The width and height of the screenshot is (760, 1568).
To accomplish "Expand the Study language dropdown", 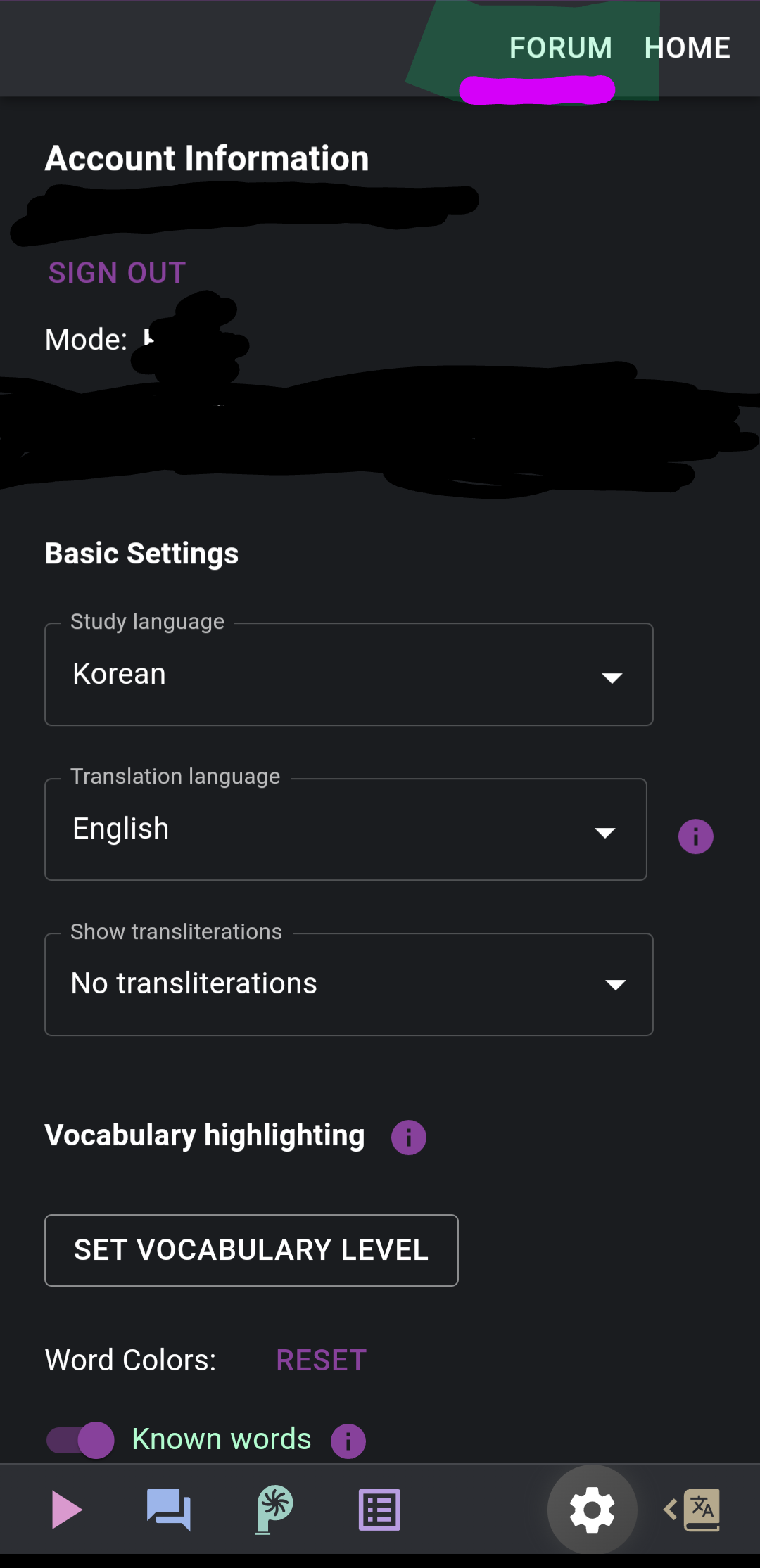I will point(349,675).
